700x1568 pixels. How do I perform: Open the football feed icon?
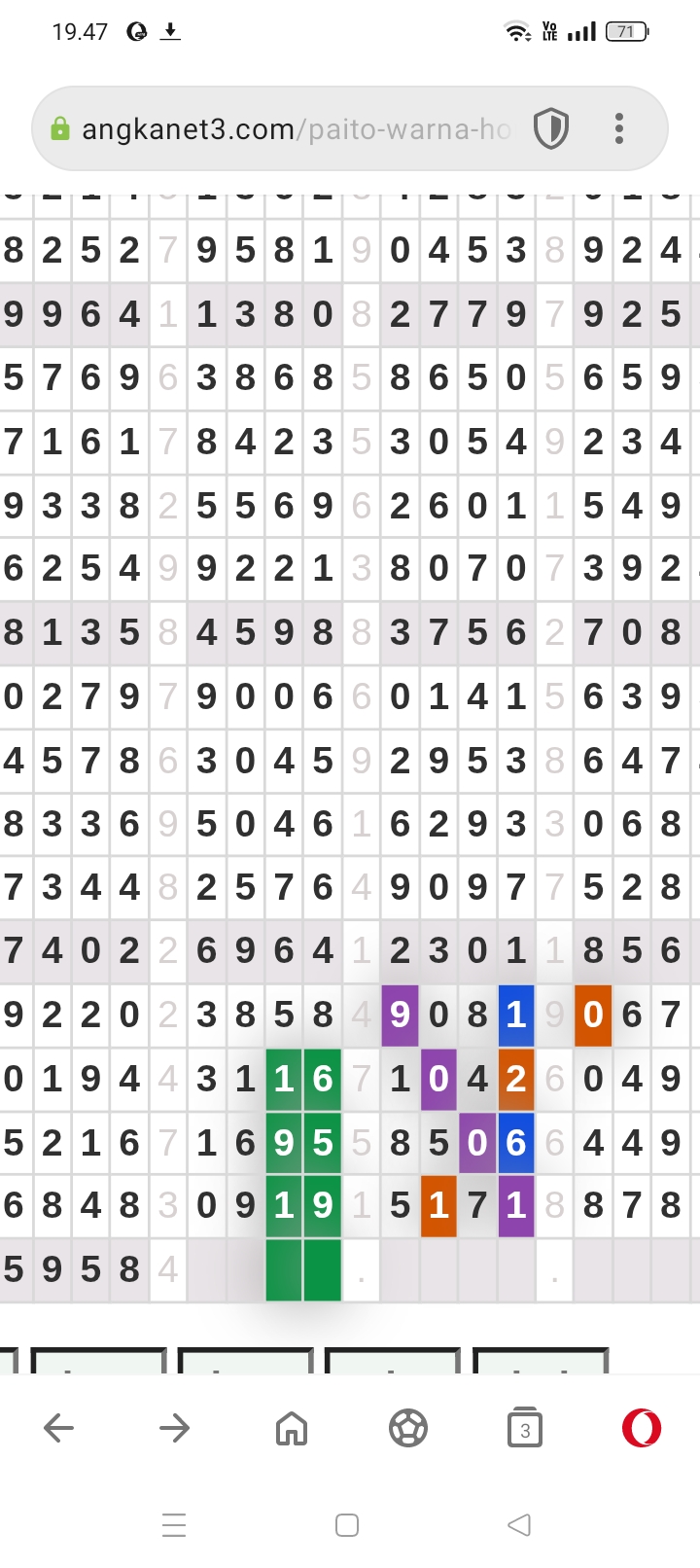click(408, 1428)
